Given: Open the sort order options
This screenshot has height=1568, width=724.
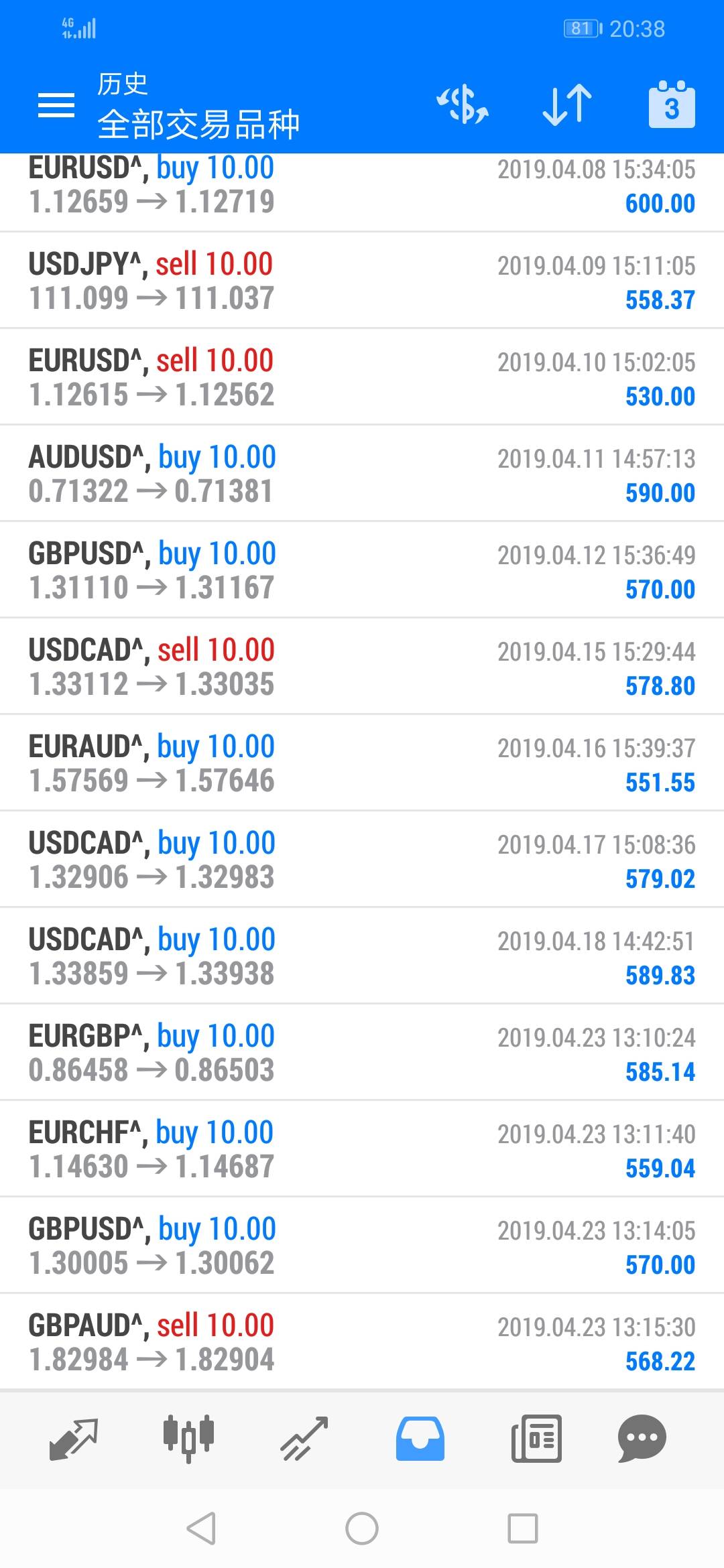Looking at the screenshot, I should pos(567,106).
